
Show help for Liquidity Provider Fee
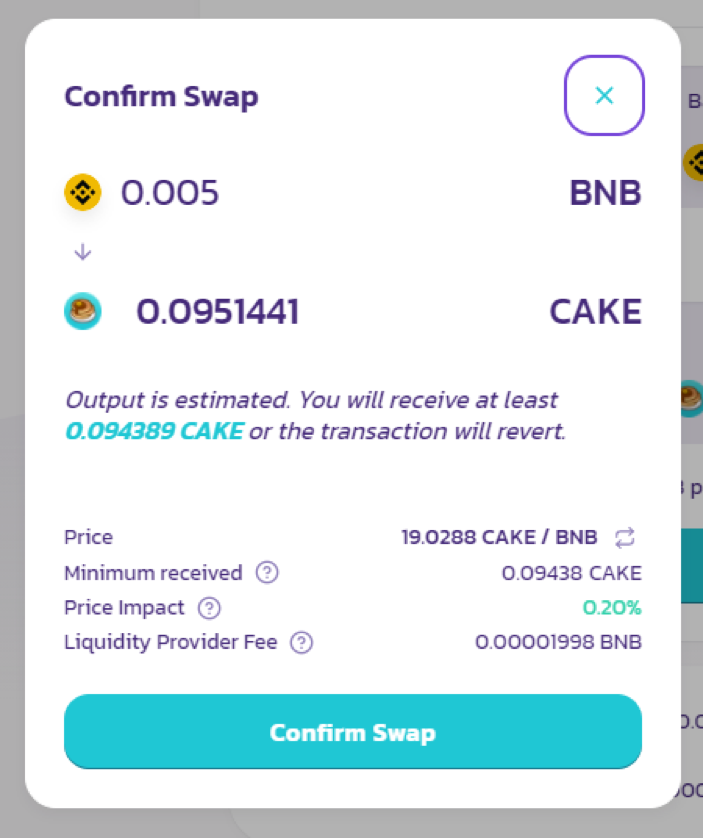pyautogui.click(x=302, y=643)
